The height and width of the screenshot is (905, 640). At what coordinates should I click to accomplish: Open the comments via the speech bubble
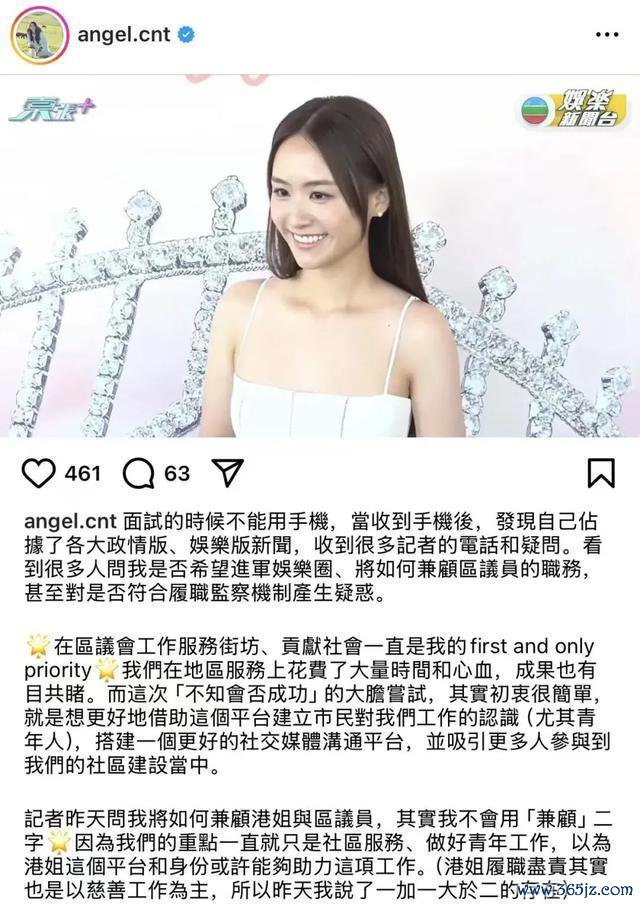click(138, 473)
